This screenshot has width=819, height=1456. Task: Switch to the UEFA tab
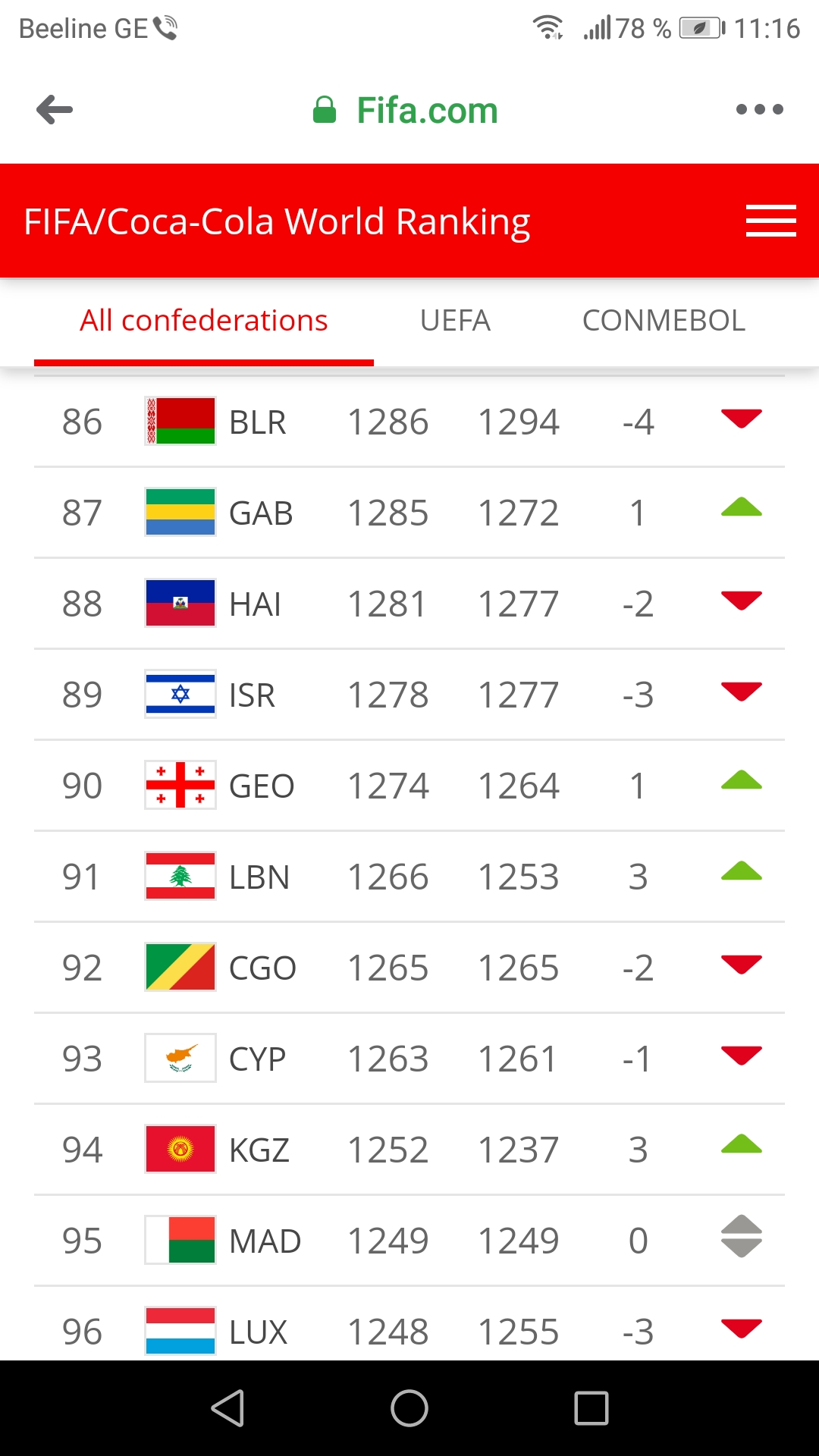tap(455, 321)
